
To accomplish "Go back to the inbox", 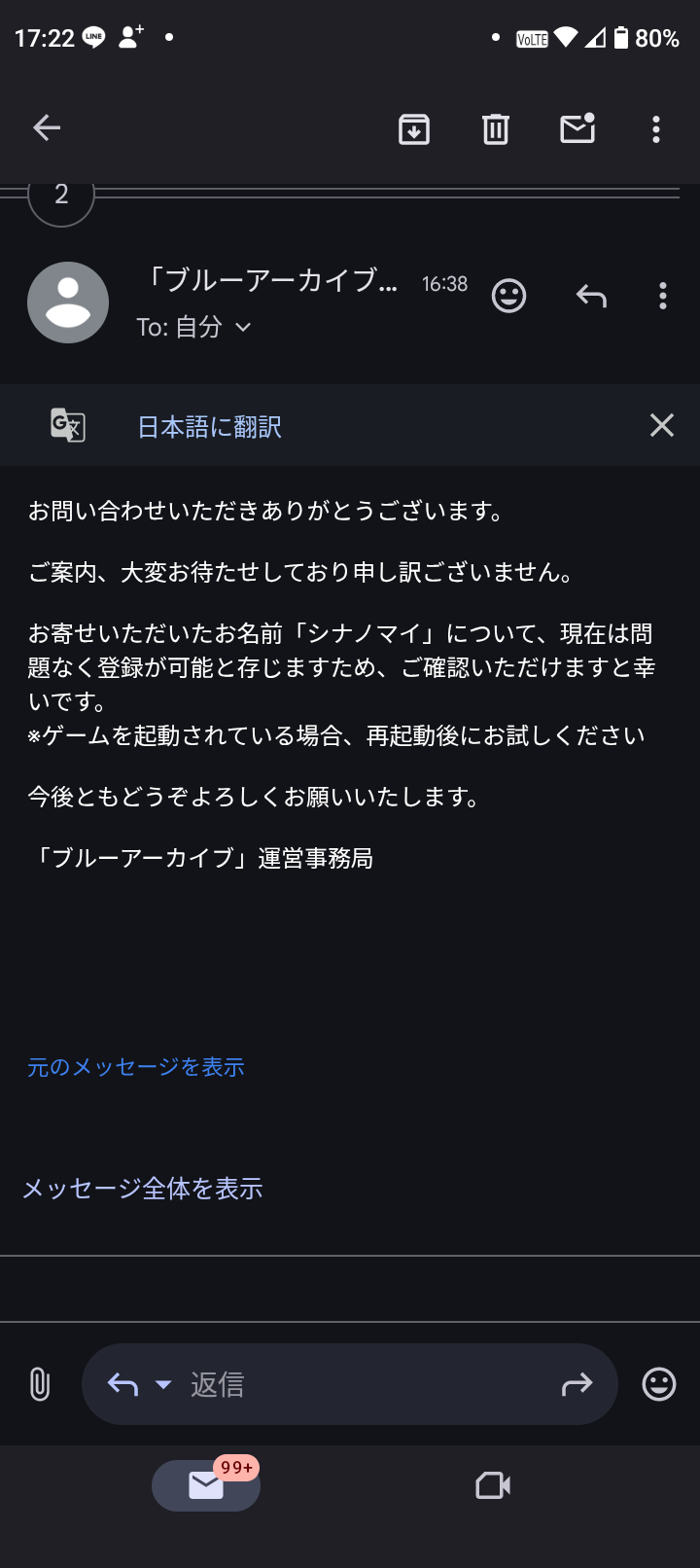I will (x=47, y=127).
